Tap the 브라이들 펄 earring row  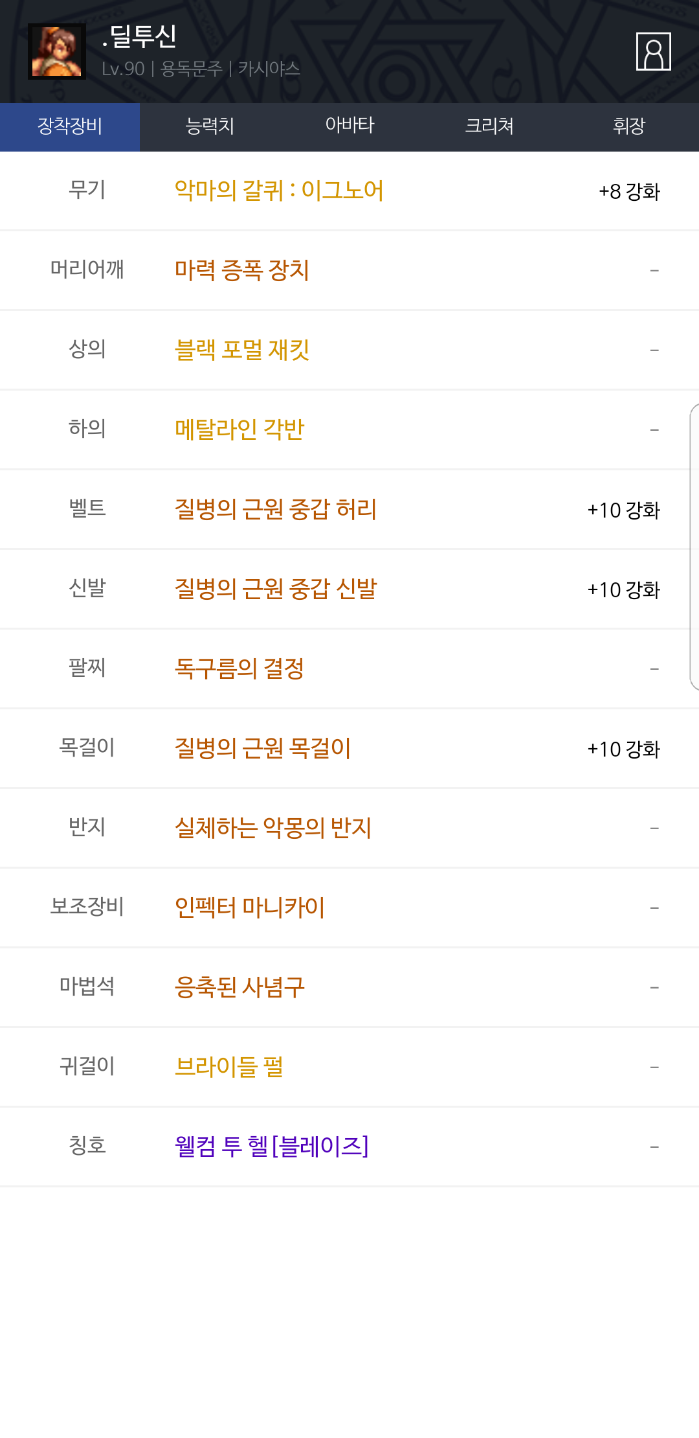pos(229,1067)
